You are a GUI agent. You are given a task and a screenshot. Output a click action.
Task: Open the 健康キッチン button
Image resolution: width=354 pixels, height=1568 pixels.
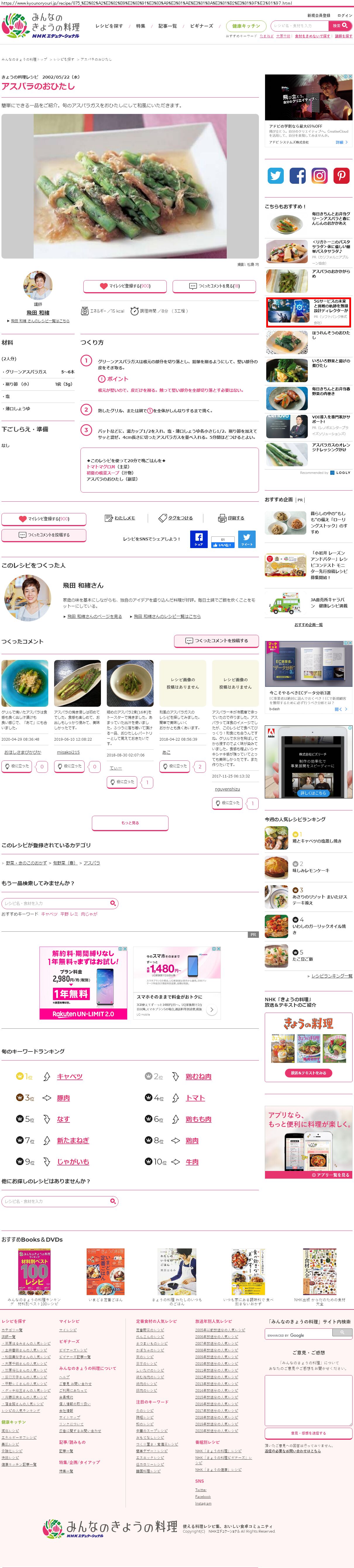click(245, 26)
